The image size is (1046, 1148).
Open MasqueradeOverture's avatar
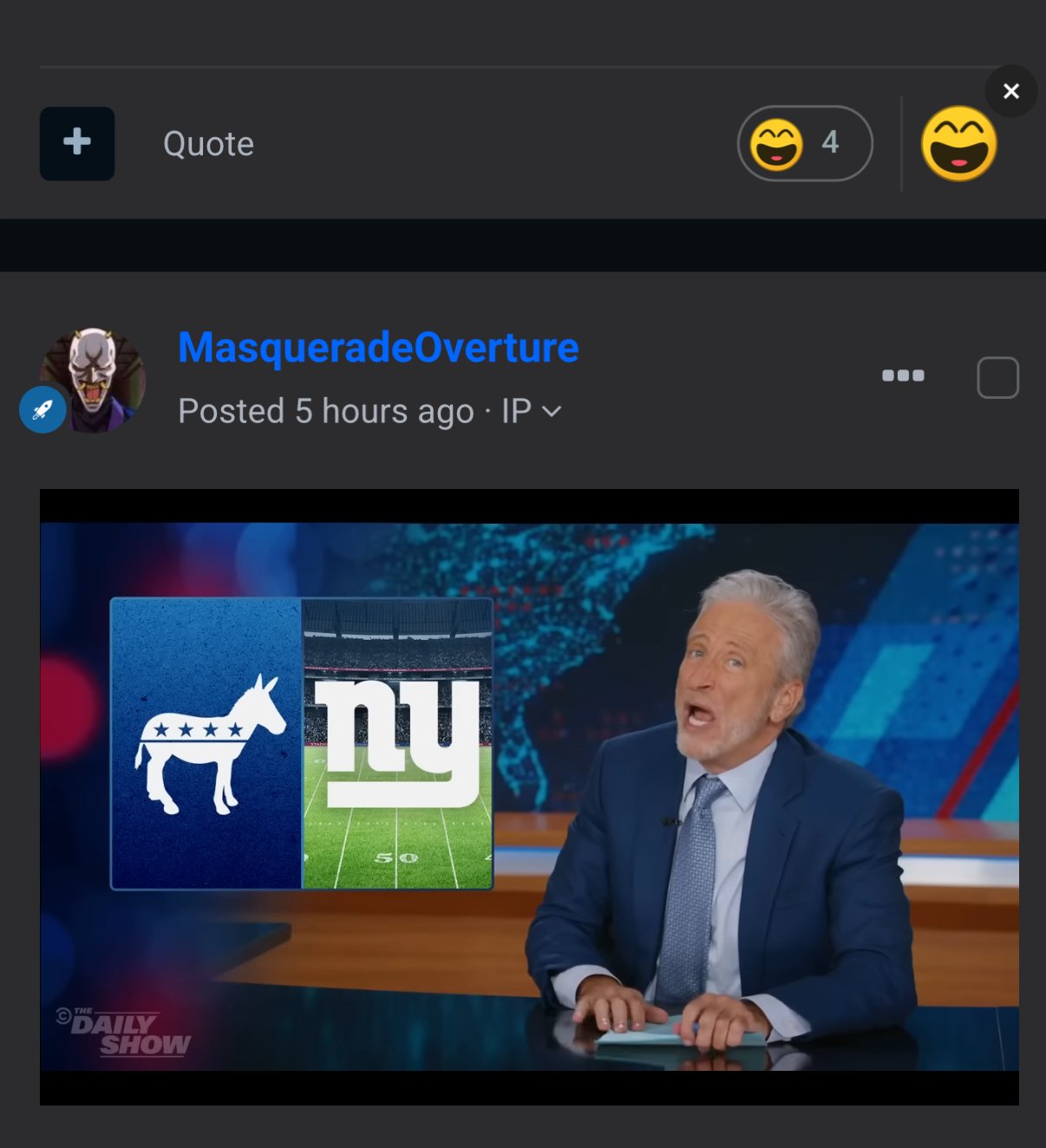pyautogui.click(x=93, y=380)
